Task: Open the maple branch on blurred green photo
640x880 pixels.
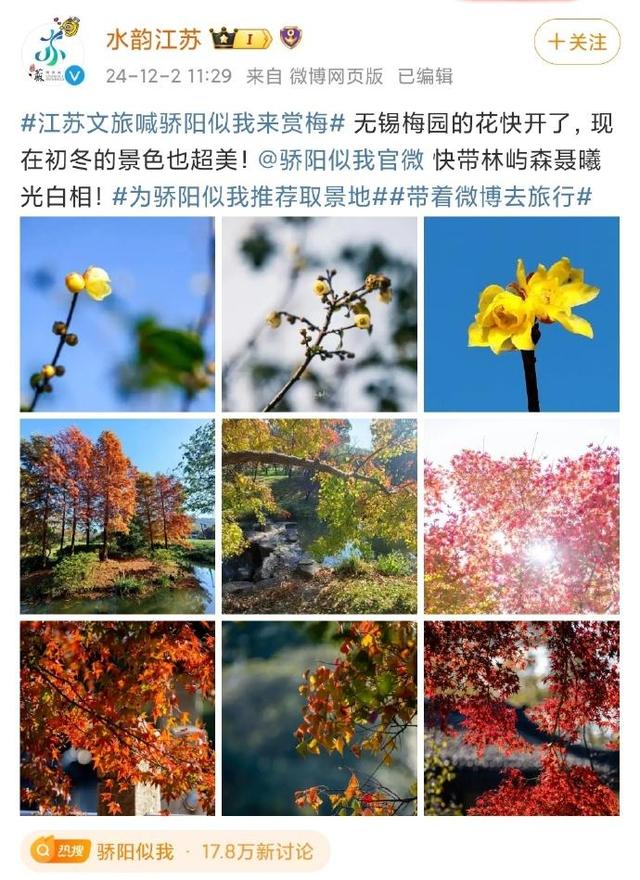Action: [x=319, y=718]
